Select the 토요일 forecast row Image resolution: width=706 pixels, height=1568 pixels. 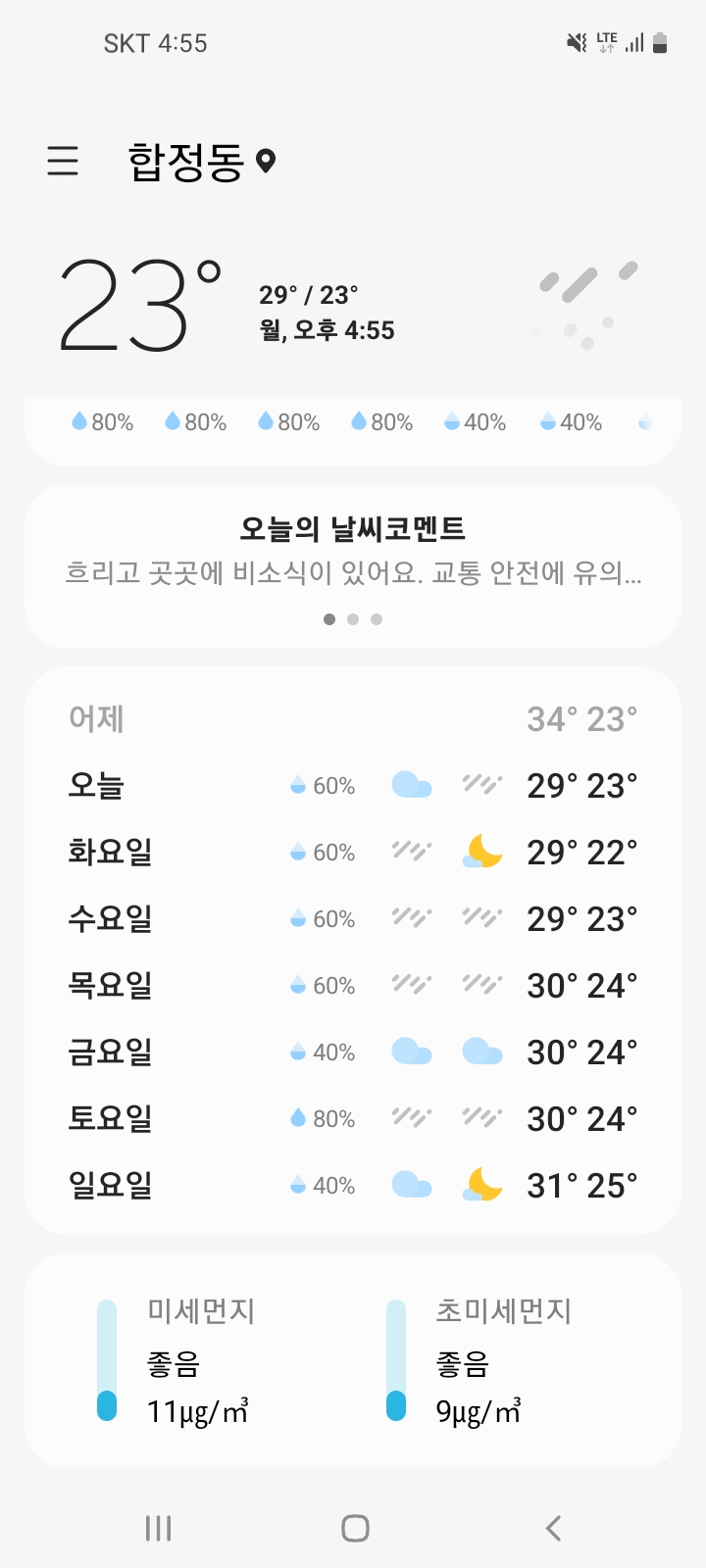(353, 1118)
